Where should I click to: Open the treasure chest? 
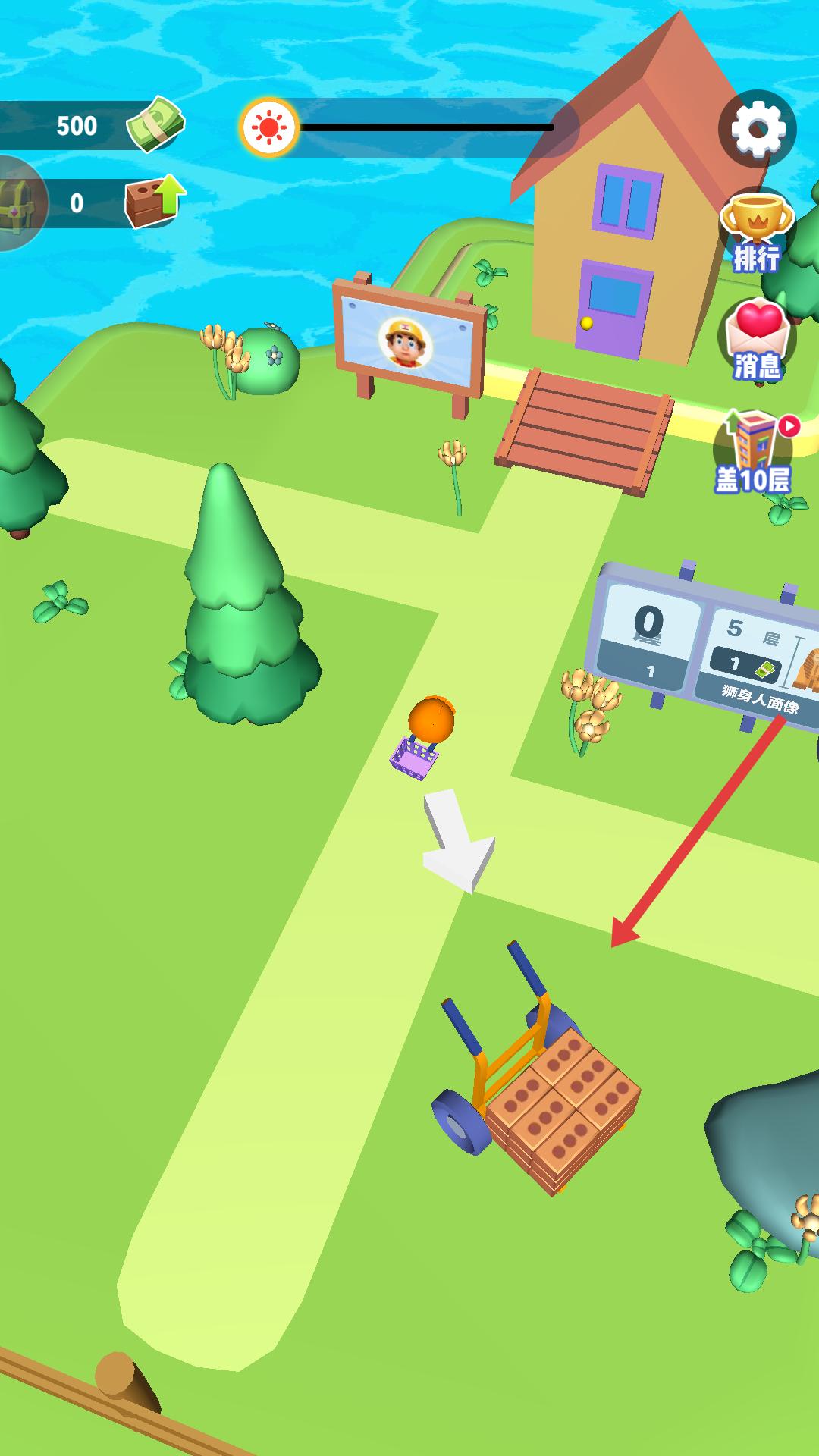(17, 204)
